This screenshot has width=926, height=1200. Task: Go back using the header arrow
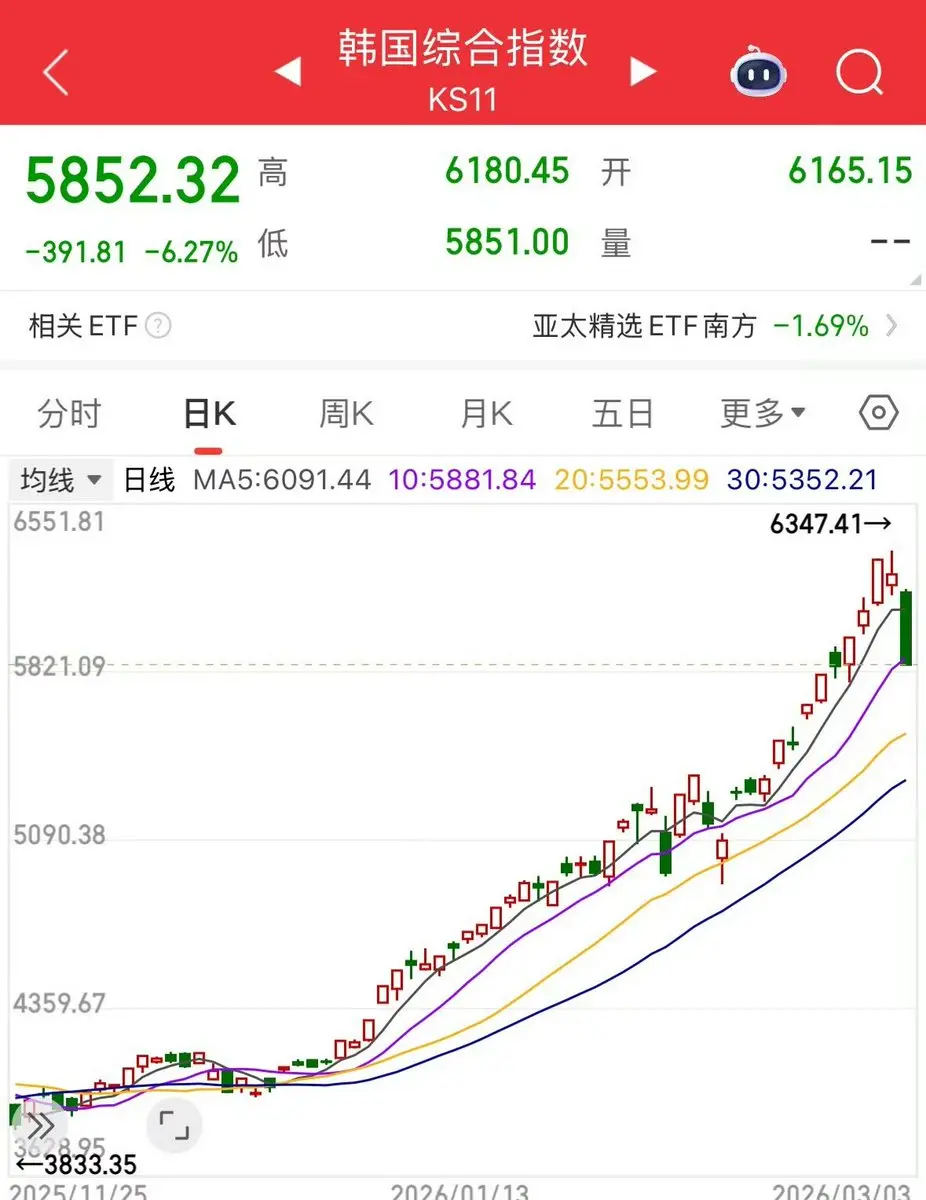tap(56, 72)
